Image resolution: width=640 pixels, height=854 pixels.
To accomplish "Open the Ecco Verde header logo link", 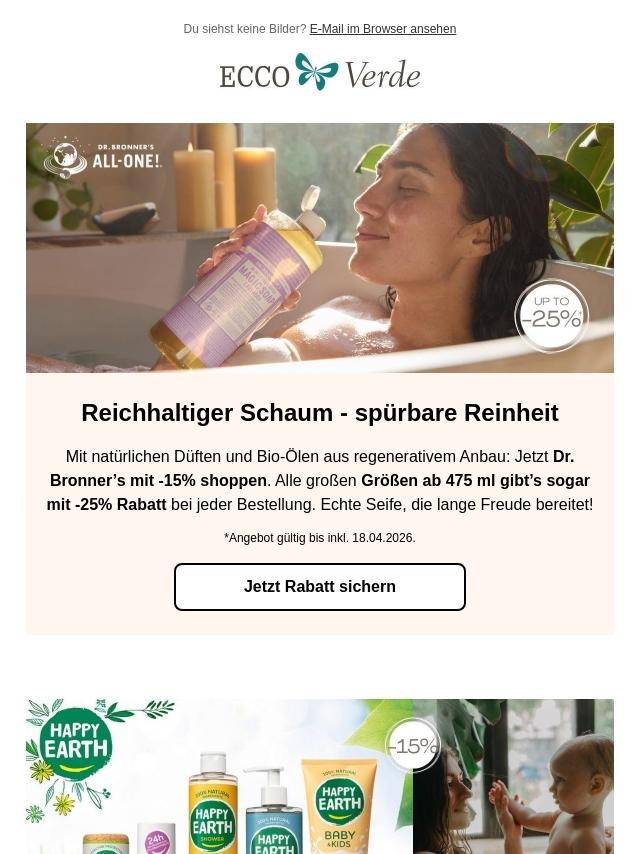I will (320, 73).
